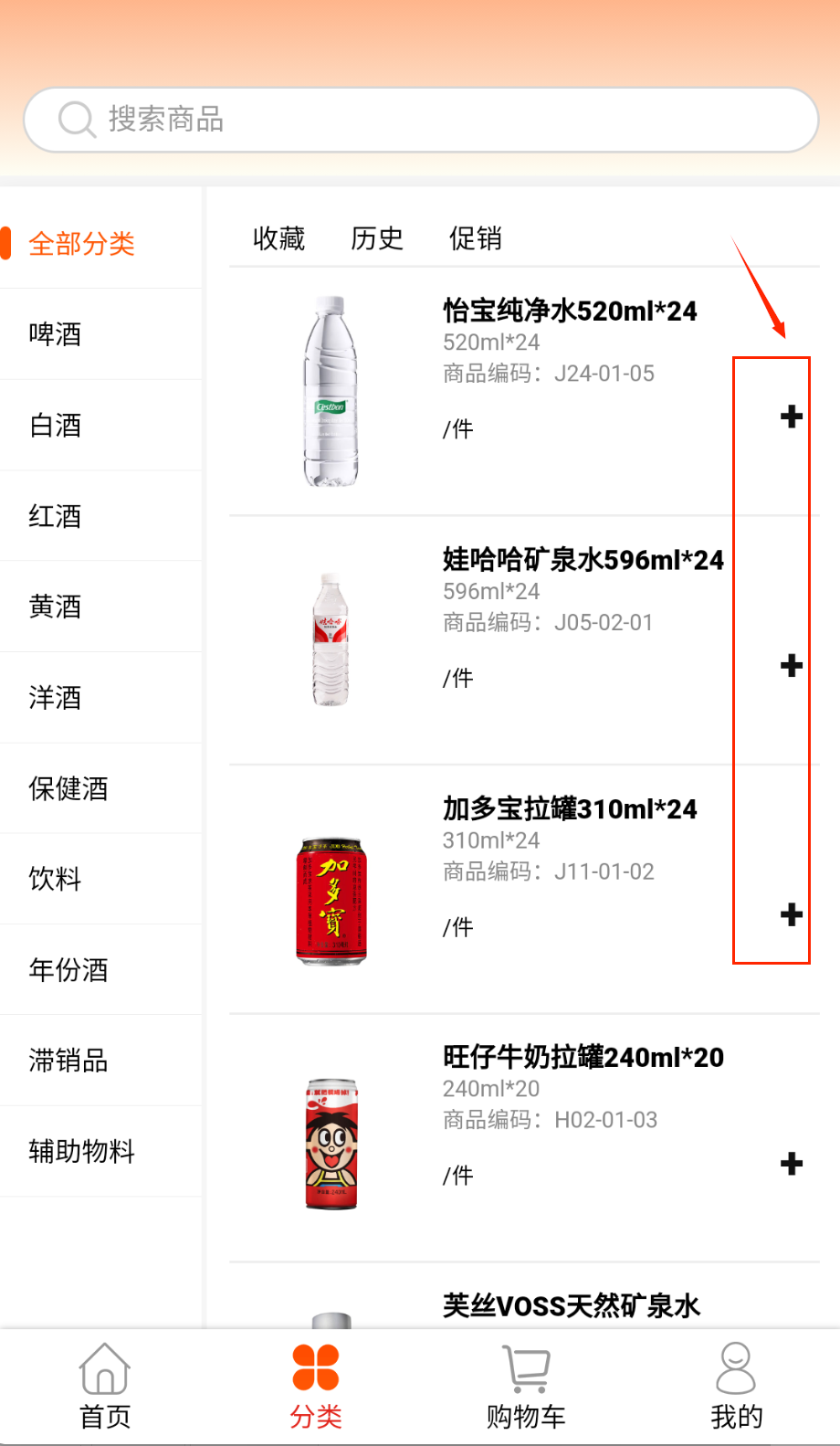Screen dimensions: 840x1446
Task: Select the 红酒 category
Action: click(x=56, y=516)
